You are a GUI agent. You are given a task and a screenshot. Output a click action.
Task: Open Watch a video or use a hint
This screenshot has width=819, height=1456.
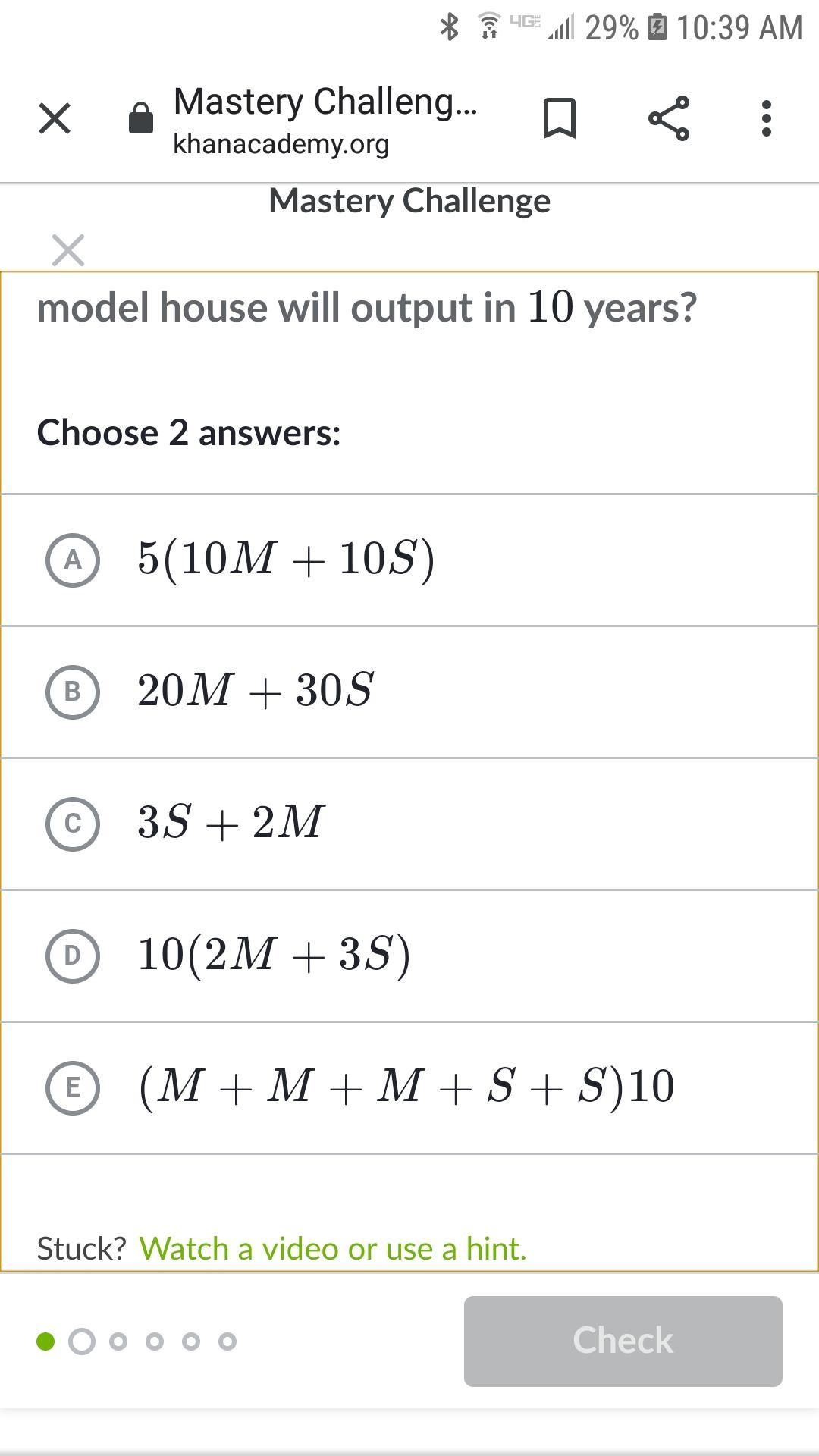click(332, 1249)
